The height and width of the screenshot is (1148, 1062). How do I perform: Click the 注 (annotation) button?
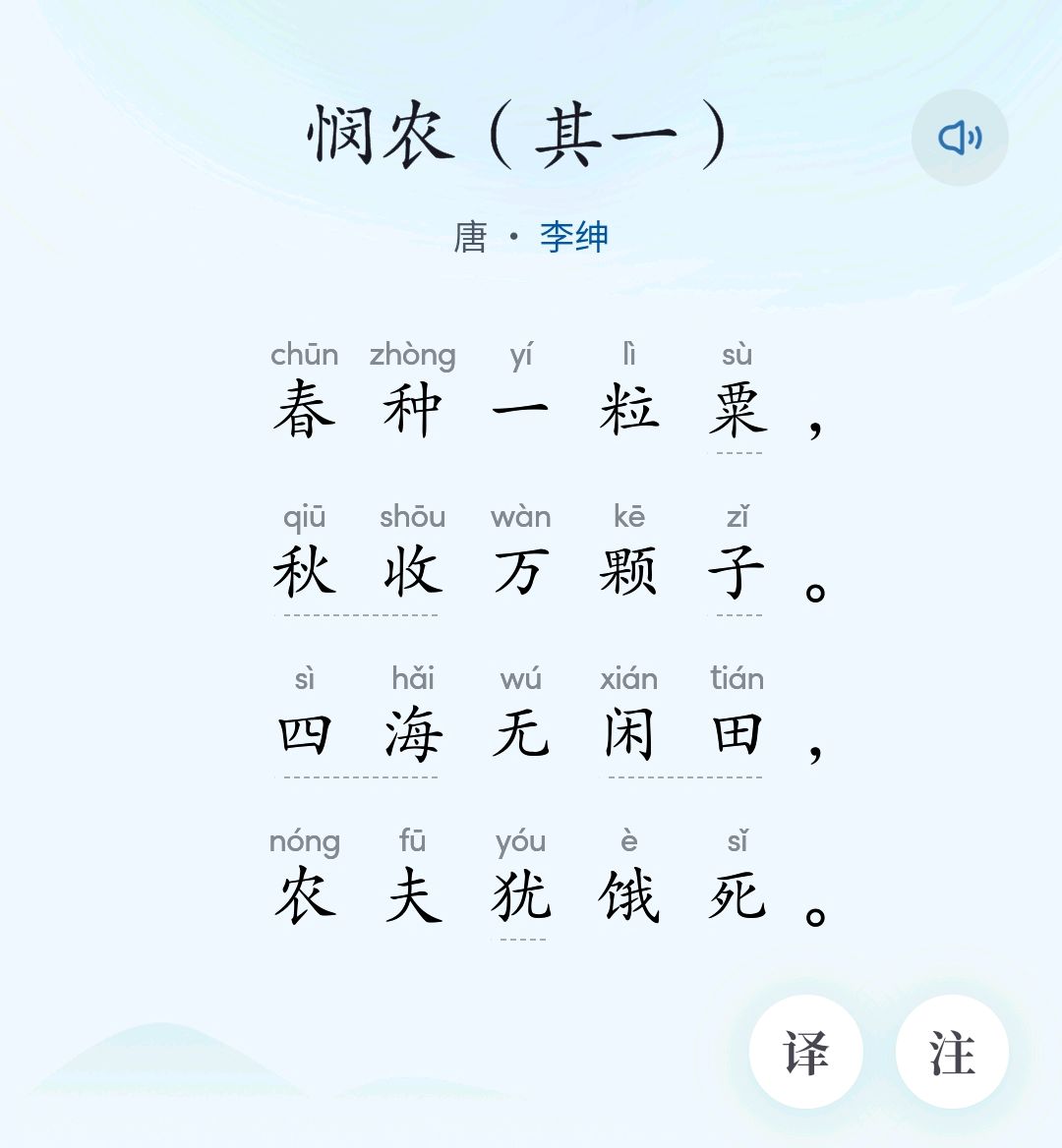coord(955,1053)
